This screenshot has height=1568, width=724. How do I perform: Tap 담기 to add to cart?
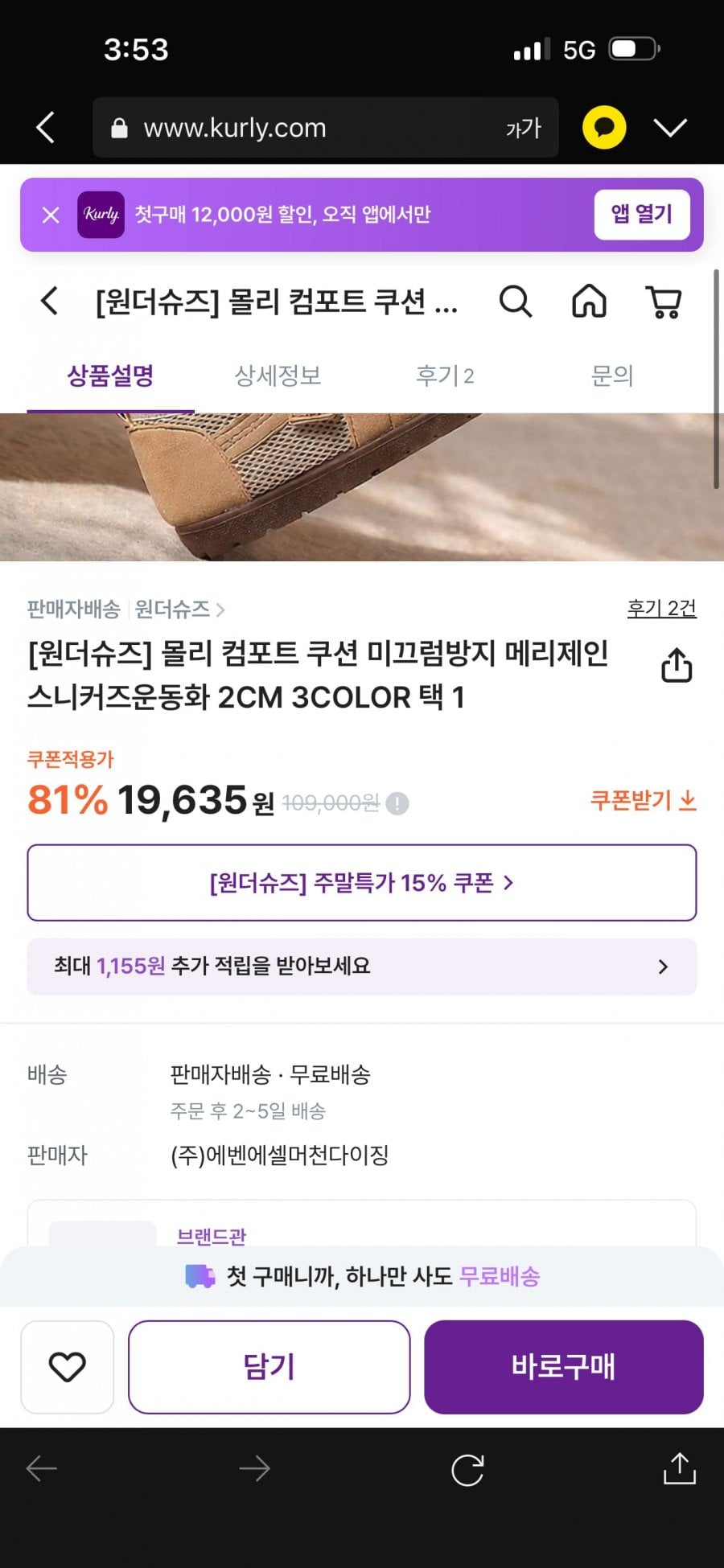tap(269, 1367)
